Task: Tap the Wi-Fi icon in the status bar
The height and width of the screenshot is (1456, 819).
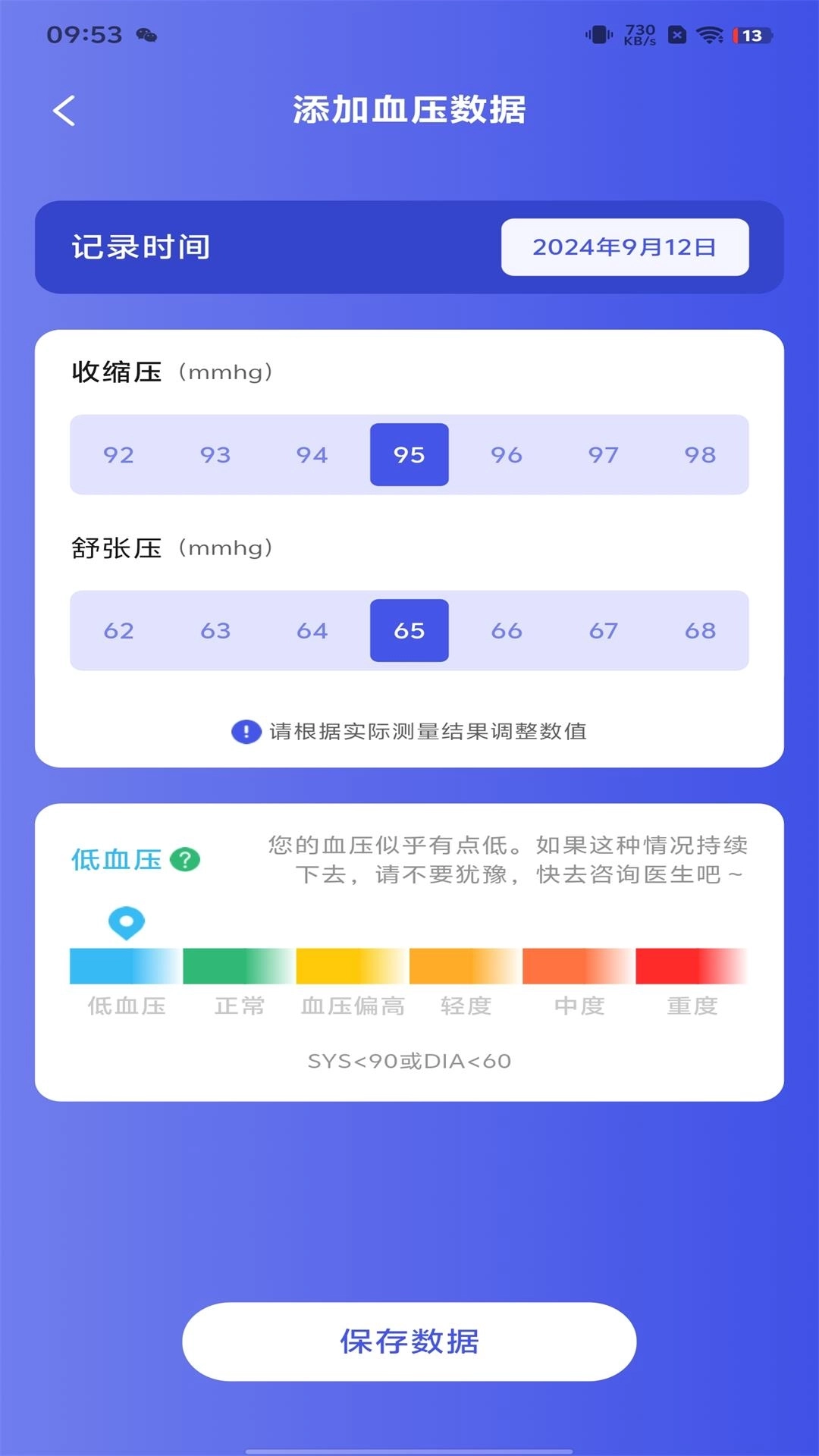Action: (708, 36)
